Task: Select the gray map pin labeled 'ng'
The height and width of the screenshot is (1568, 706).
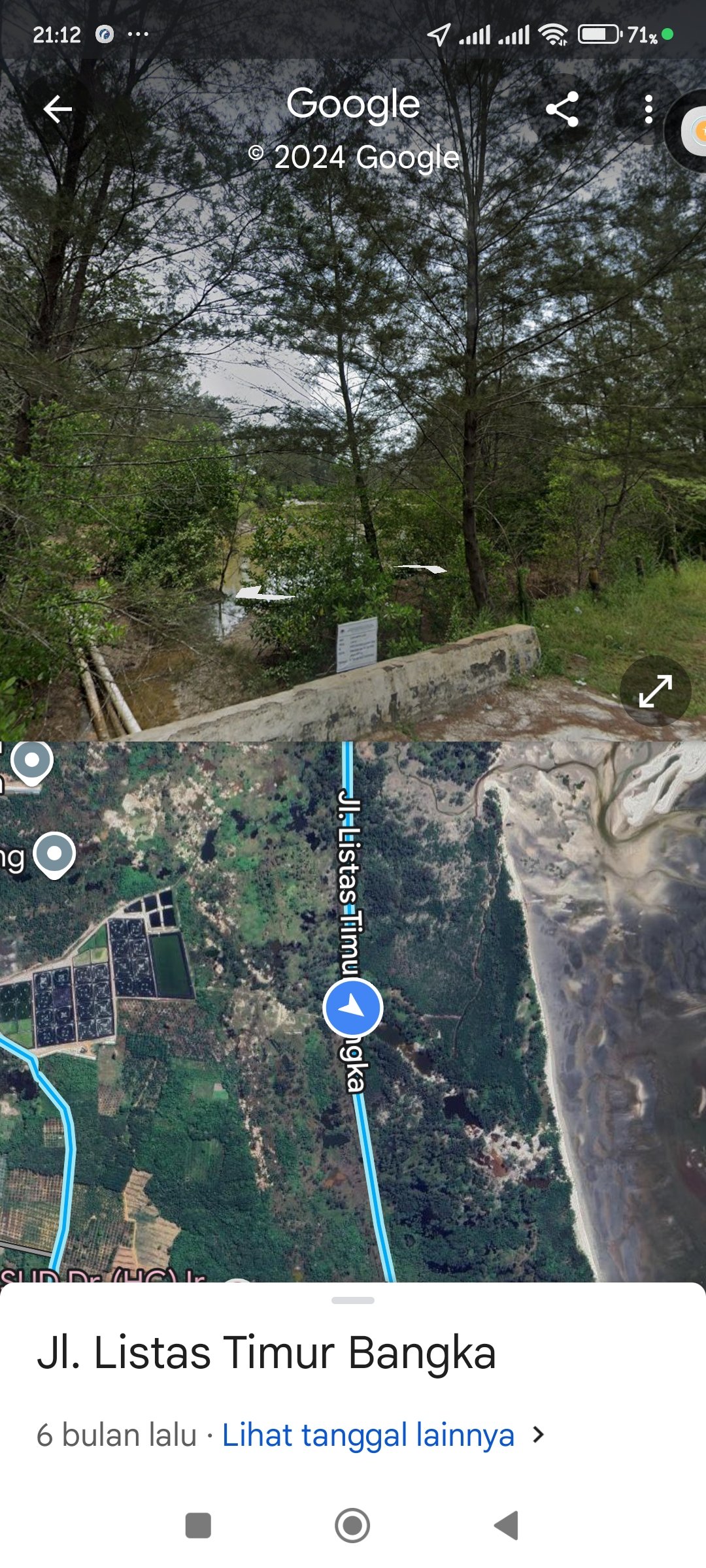Action: (x=55, y=854)
